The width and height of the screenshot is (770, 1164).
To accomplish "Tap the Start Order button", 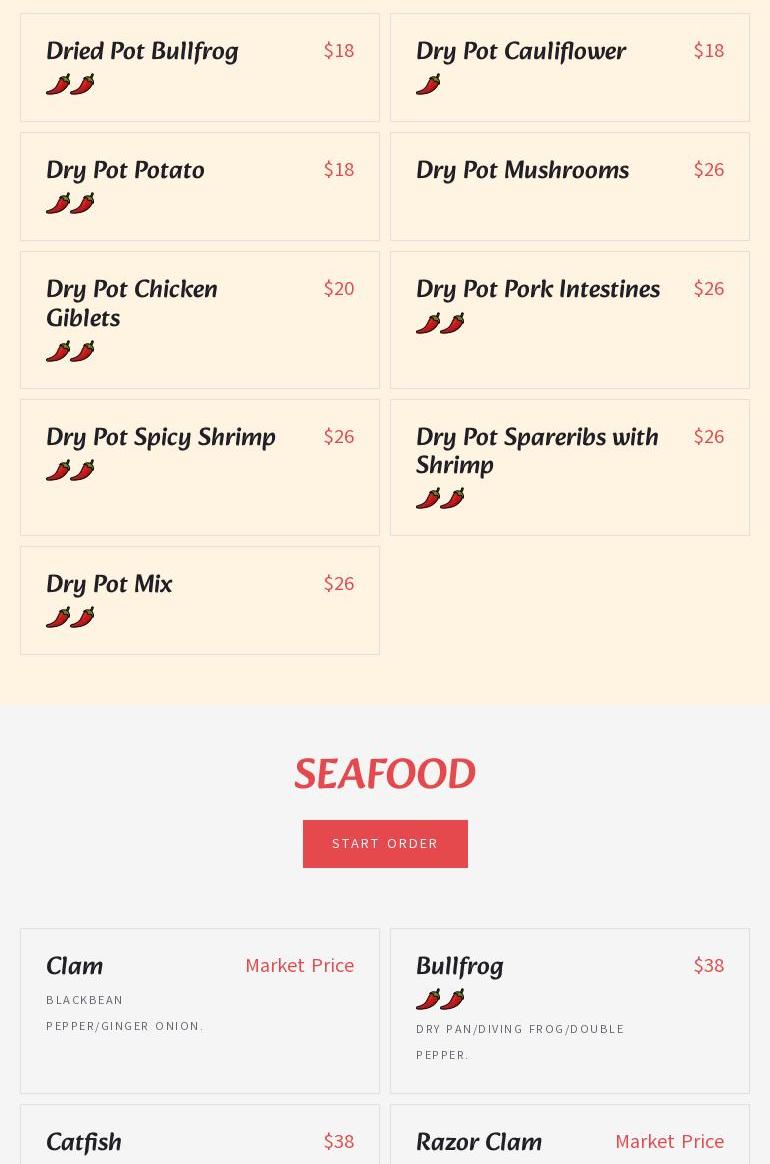I will [x=385, y=843].
